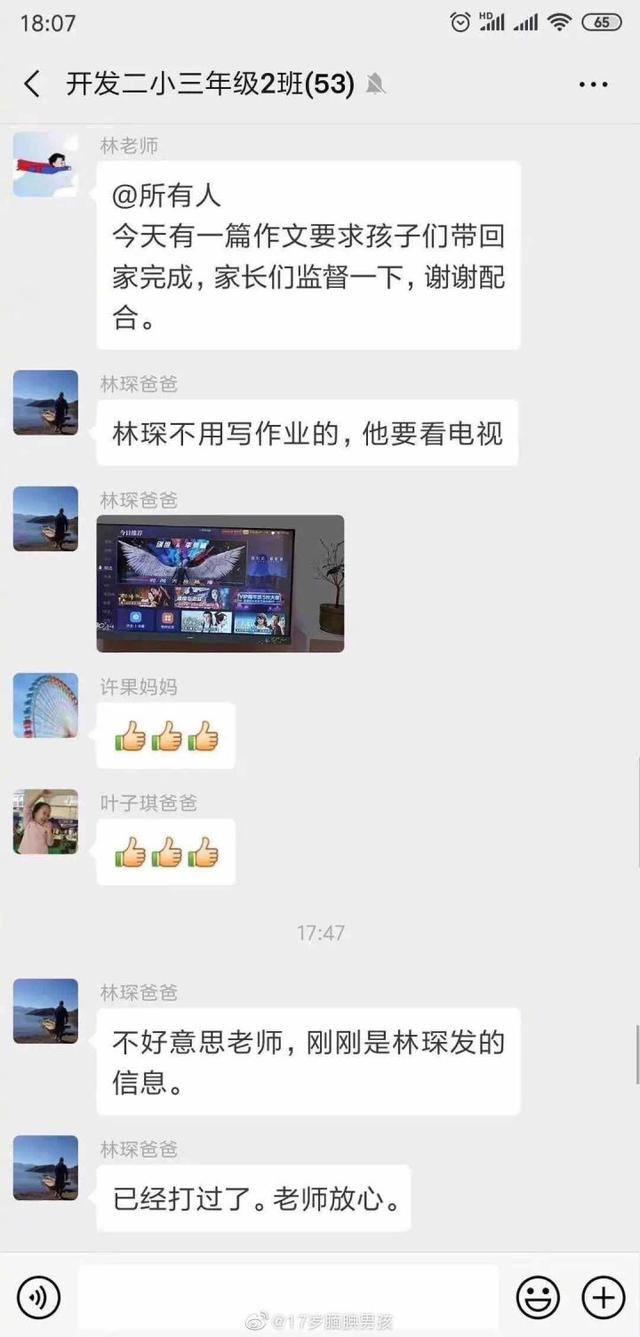Open the emoji picker
Image resolution: width=640 pixels, height=1337 pixels.
coord(537,1297)
